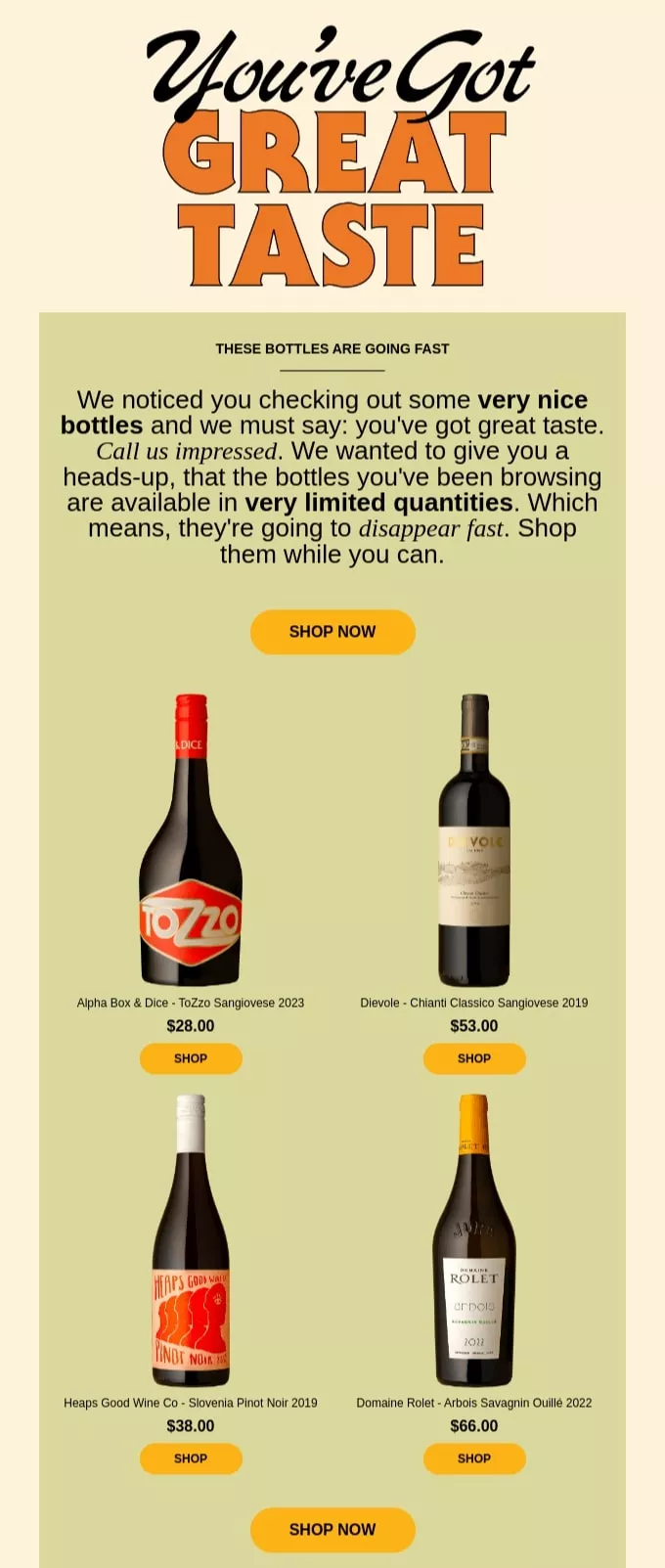665x1568 pixels.
Task: Shop the Alpha Box & Dice ToZzo Sangiovese
Action: pos(191,1058)
